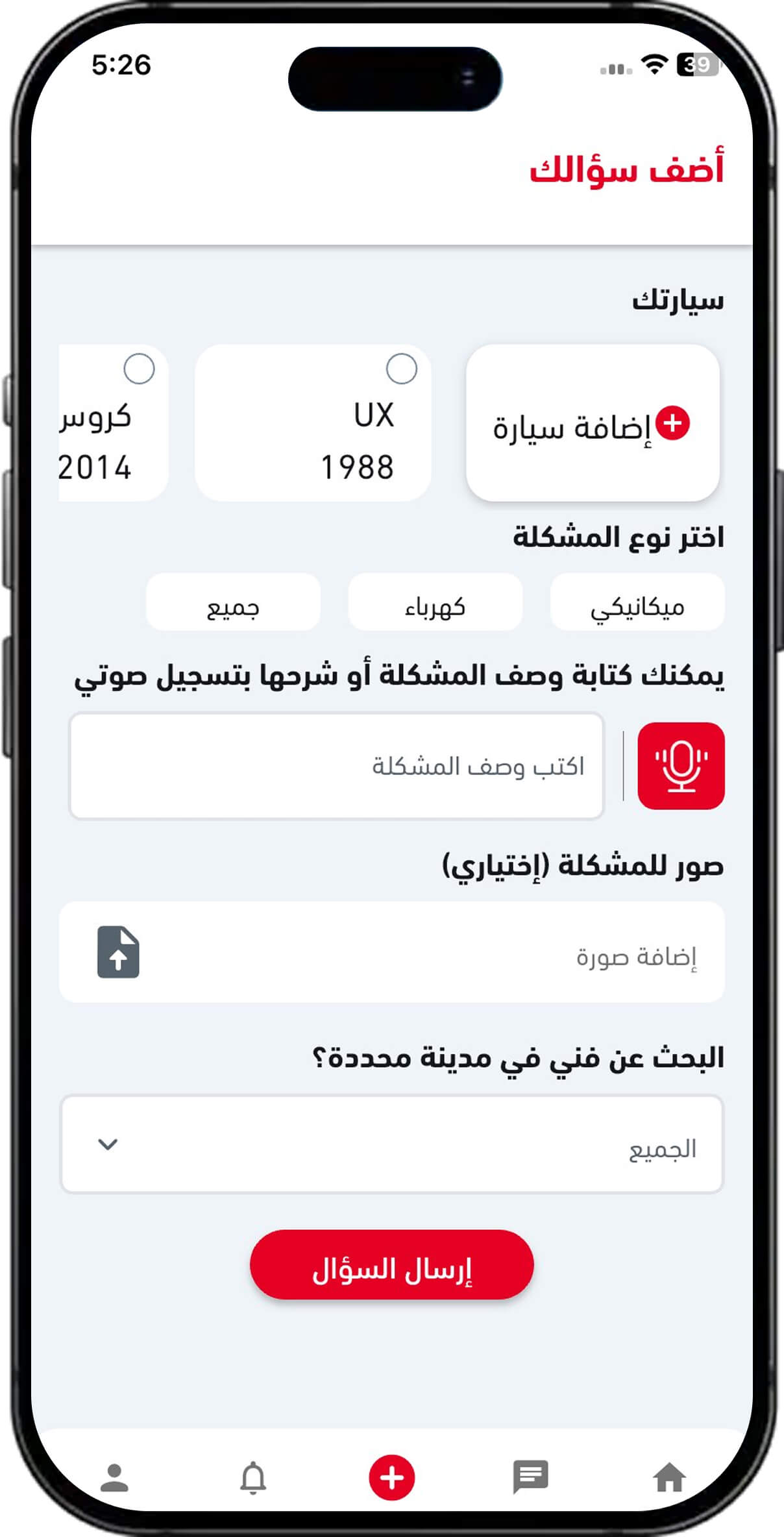This screenshot has width=784, height=1537.
Task: Tap the red plus tab in the bottom bar
Action: click(x=391, y=1477)
